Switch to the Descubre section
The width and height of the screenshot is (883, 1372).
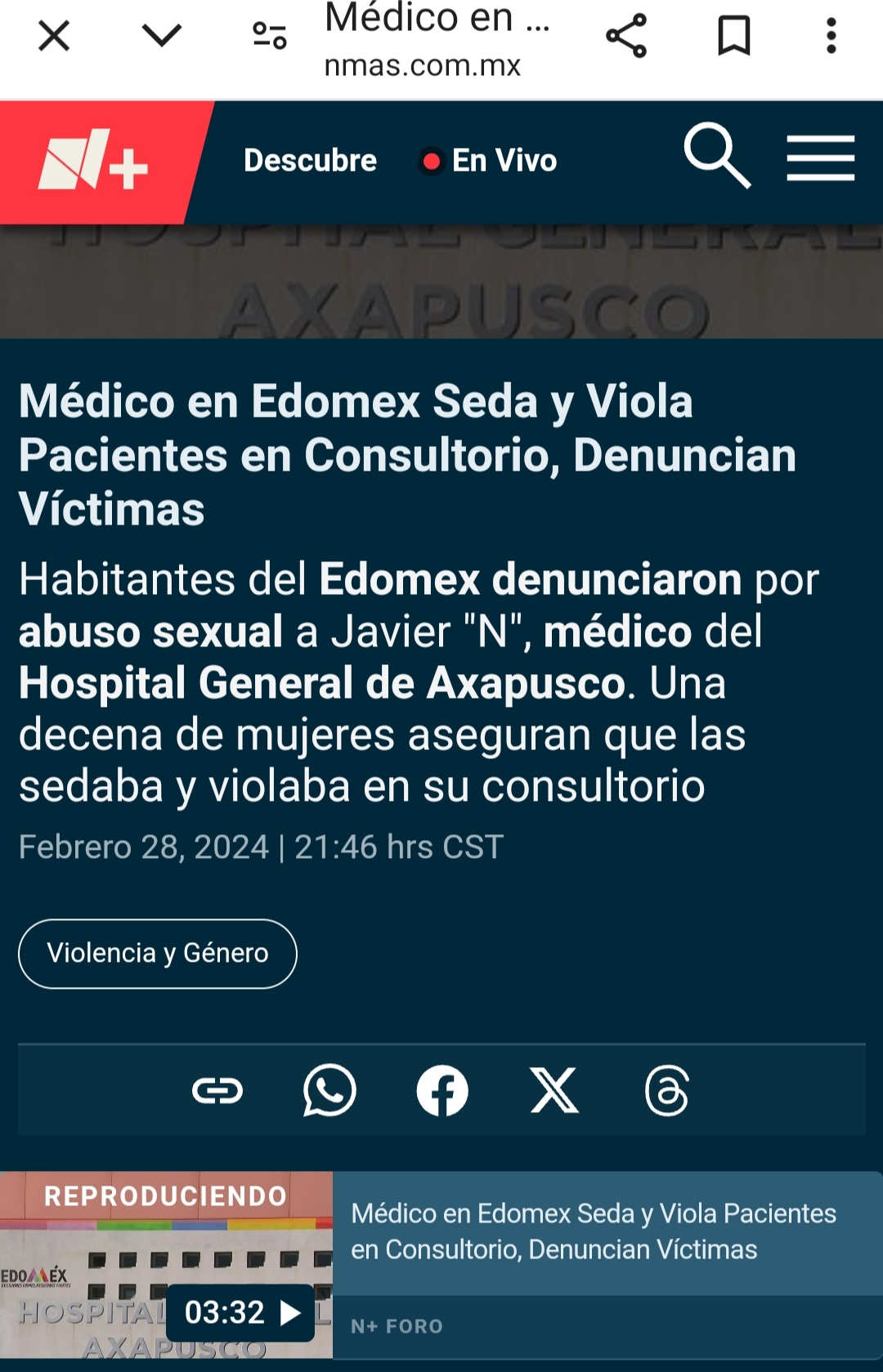[309, 160]
